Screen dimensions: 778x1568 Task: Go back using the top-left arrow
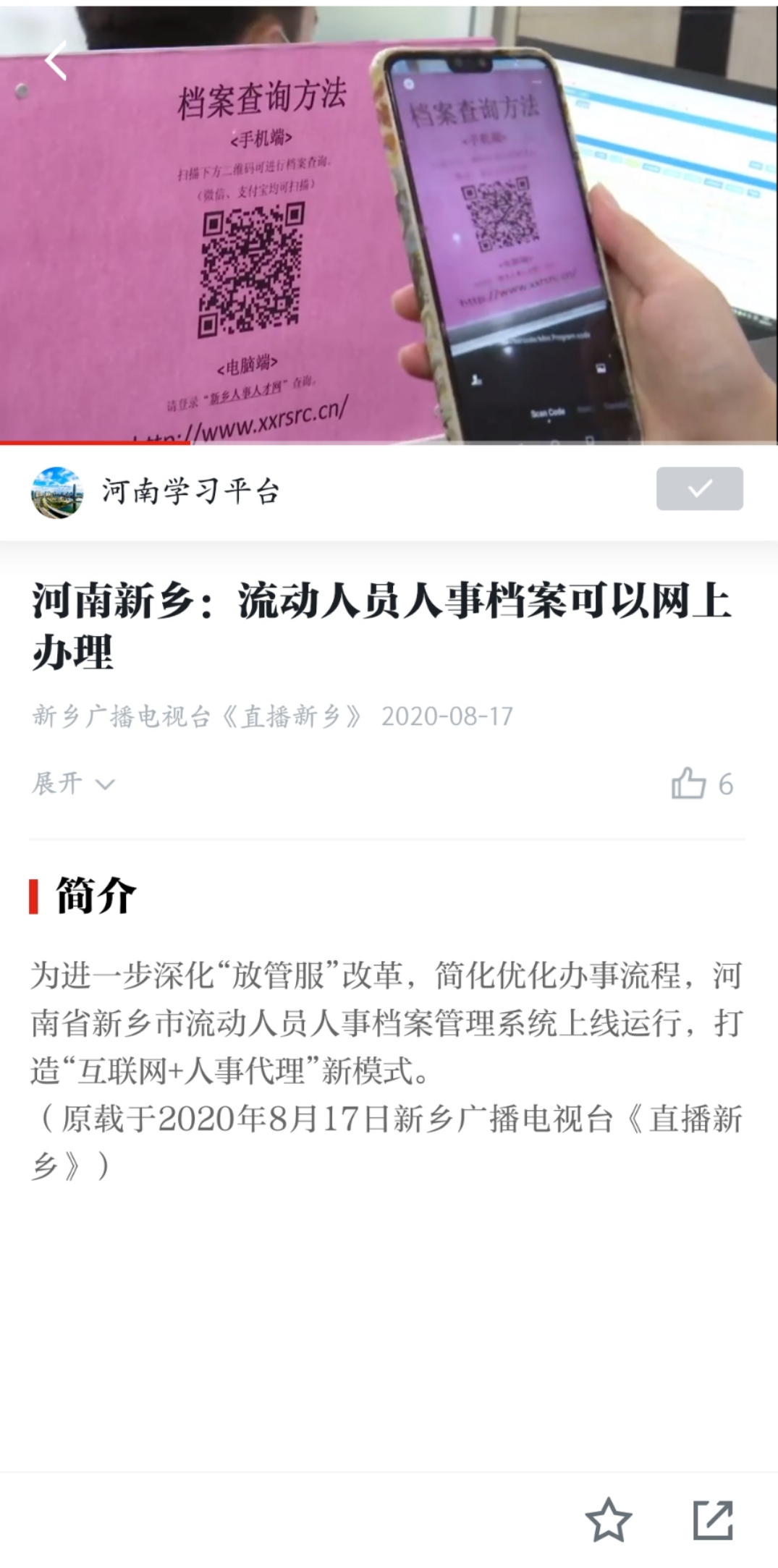tap(56, 60)
